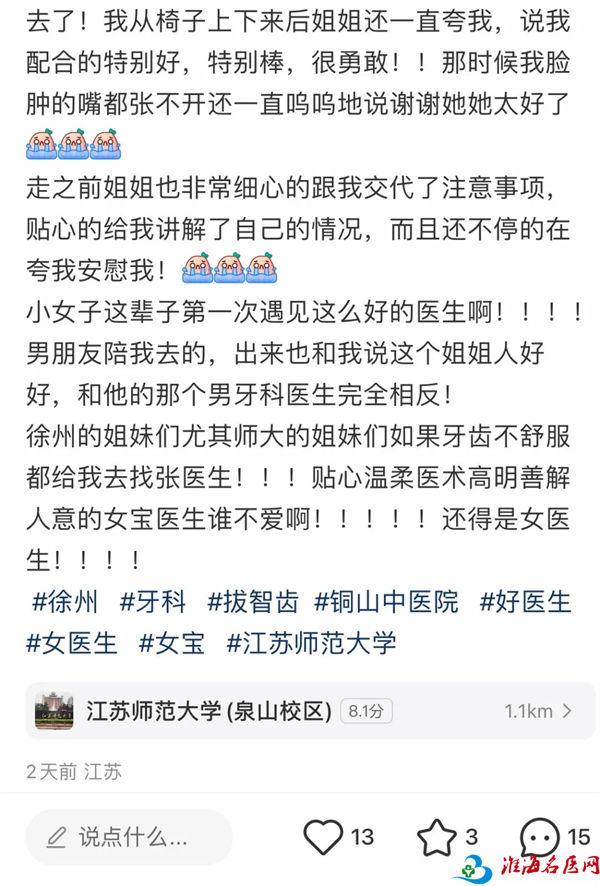Tap the 说点什么 comment input box
600x886 pixels.
[130, 836]
